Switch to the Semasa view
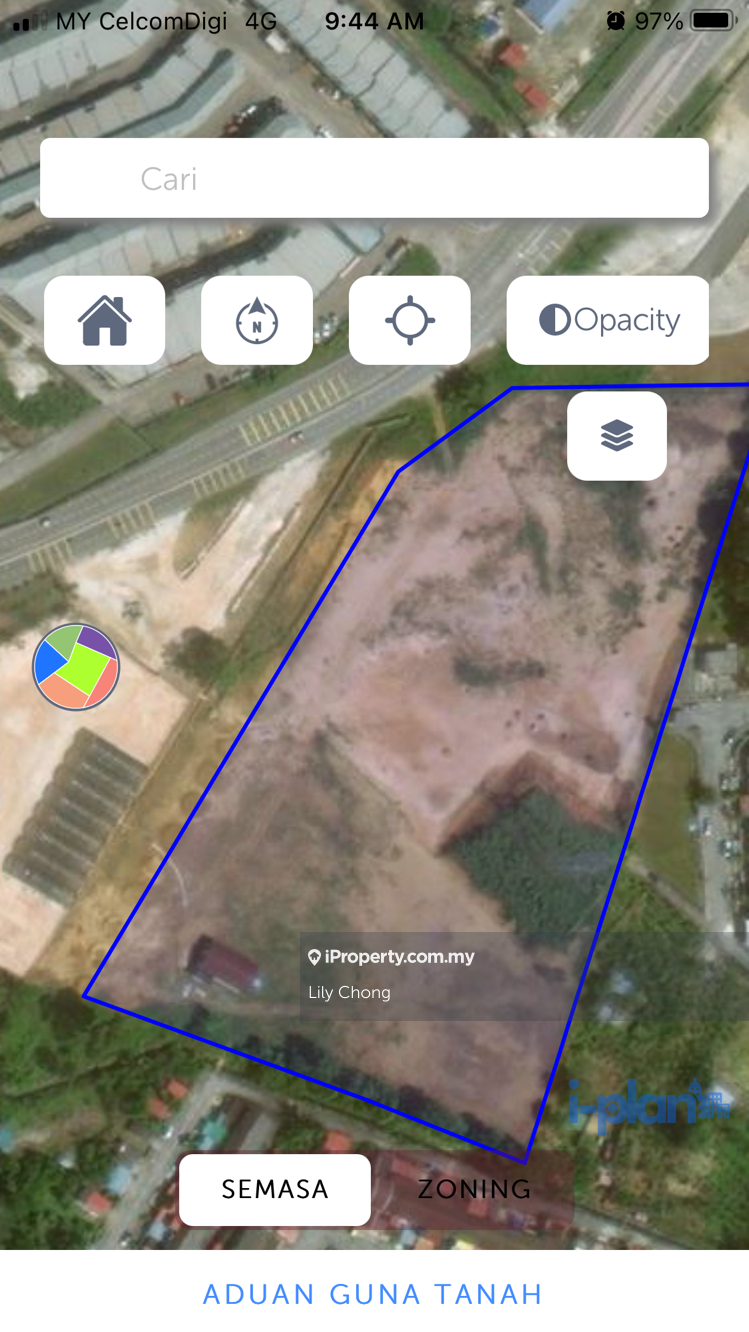This screenshot has width=749, height=1332. pyautogui.click(x=275, y=1189)
